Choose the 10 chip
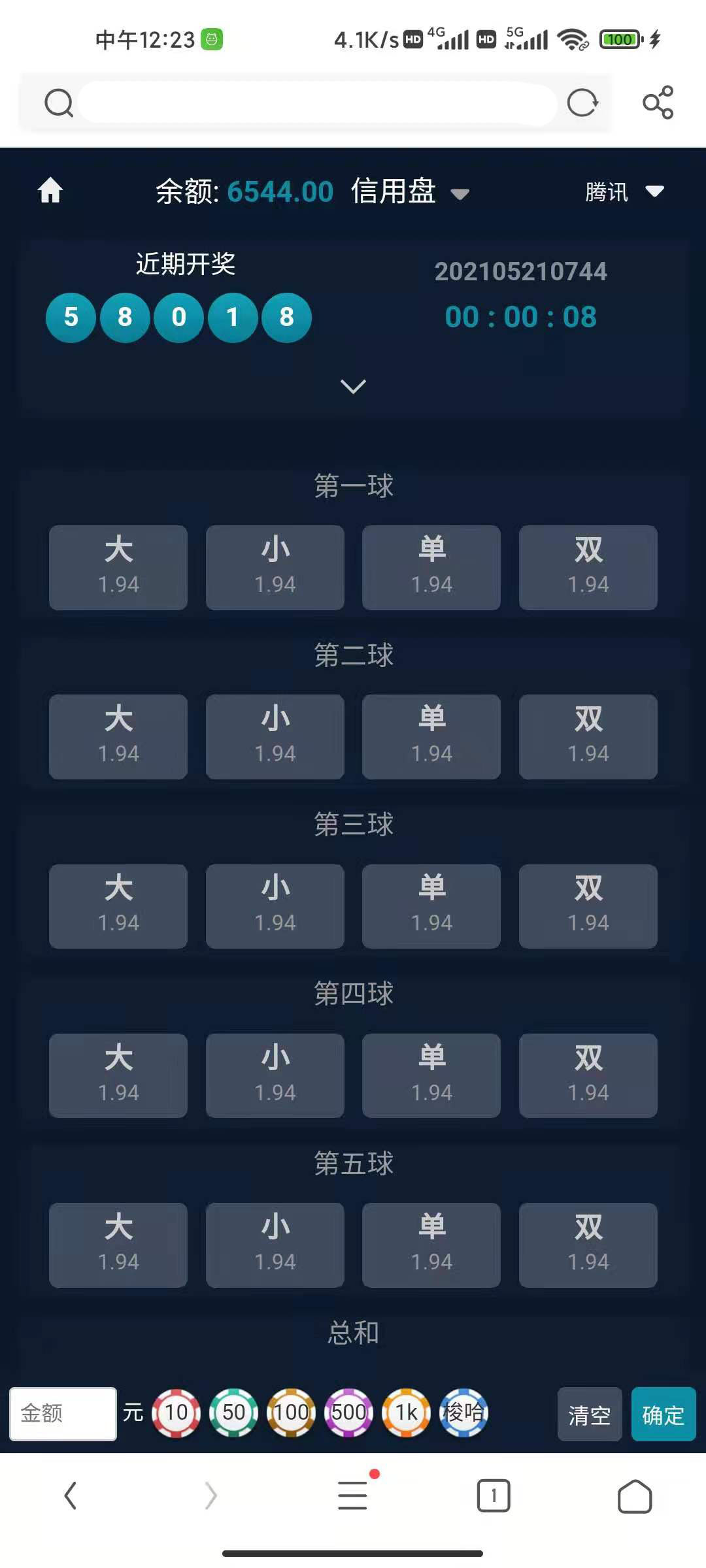This screenshot has height=1568, width=706. [176, 1413]
